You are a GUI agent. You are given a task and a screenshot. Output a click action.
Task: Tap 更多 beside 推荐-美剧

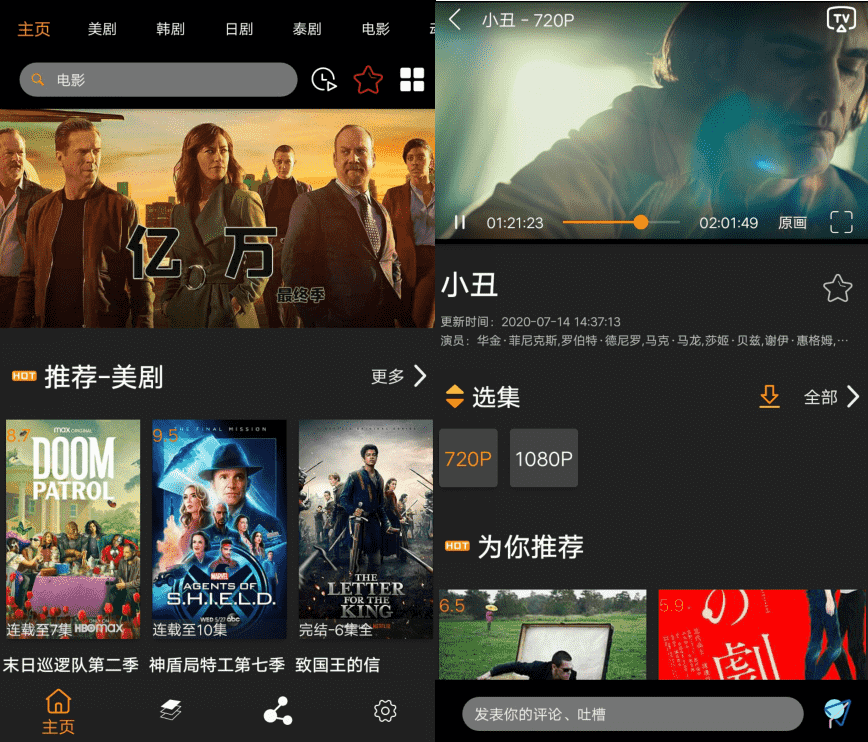(398, 376)
